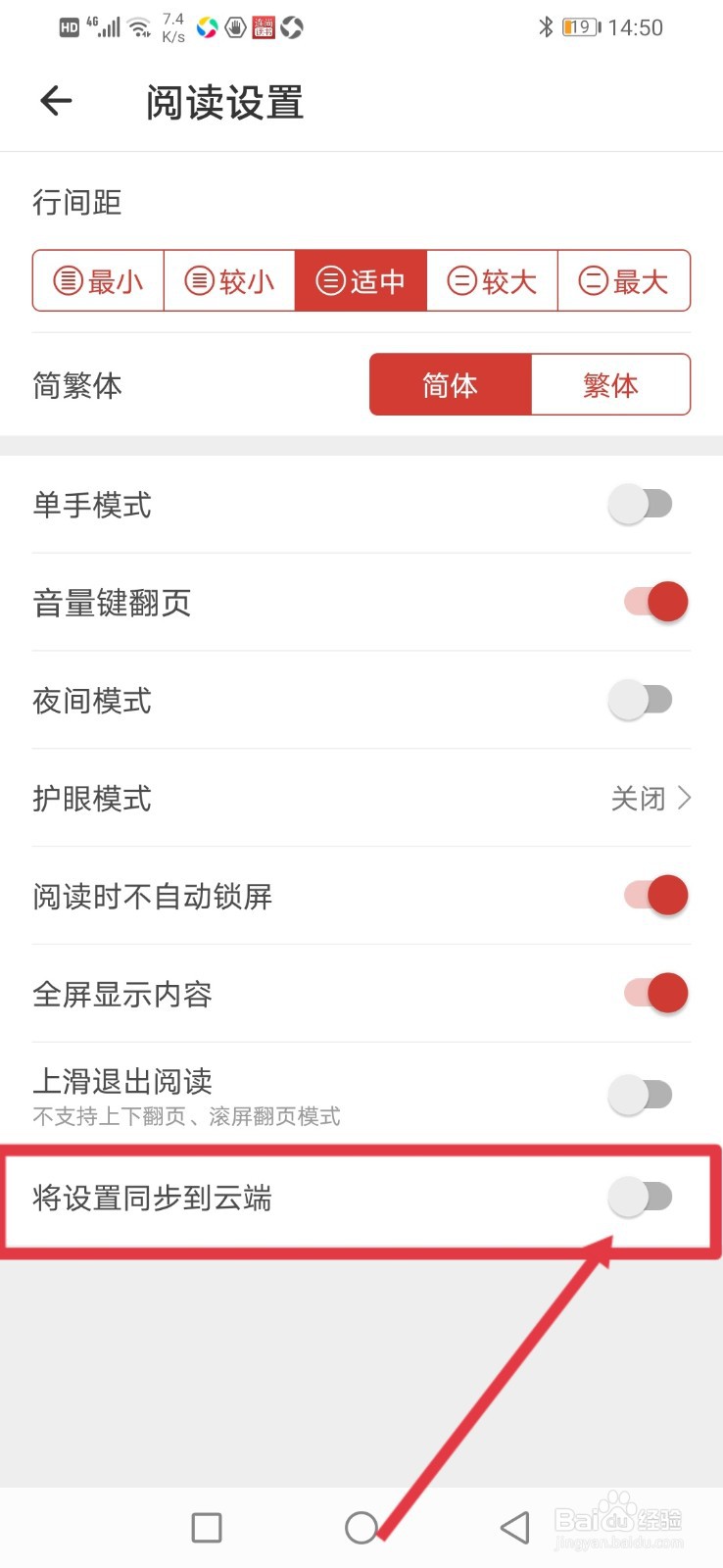
Task: Enable 上滑退出阅读
Action: (641, 1095)
